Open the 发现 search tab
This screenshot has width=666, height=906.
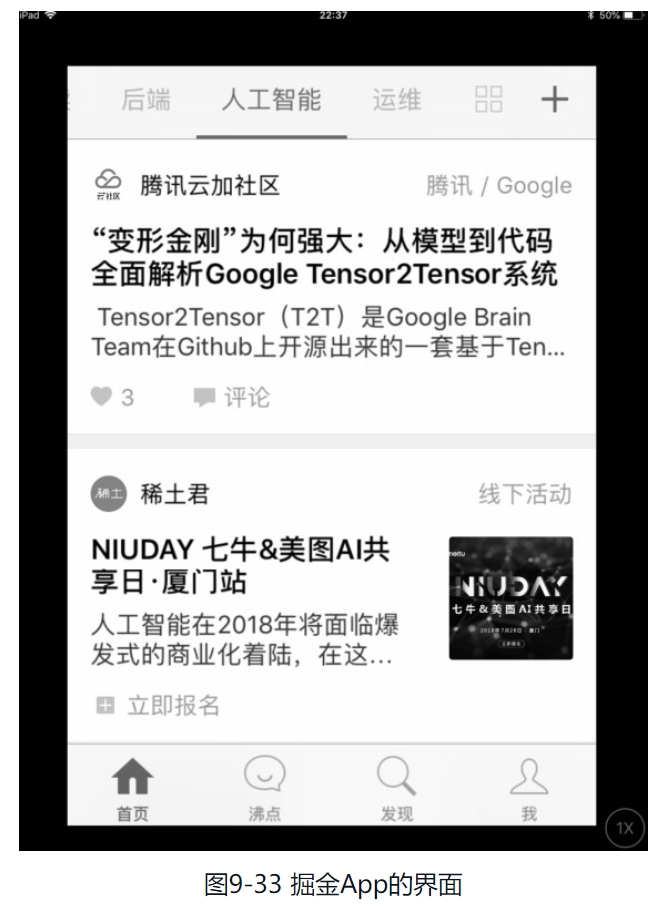[396, 788]
